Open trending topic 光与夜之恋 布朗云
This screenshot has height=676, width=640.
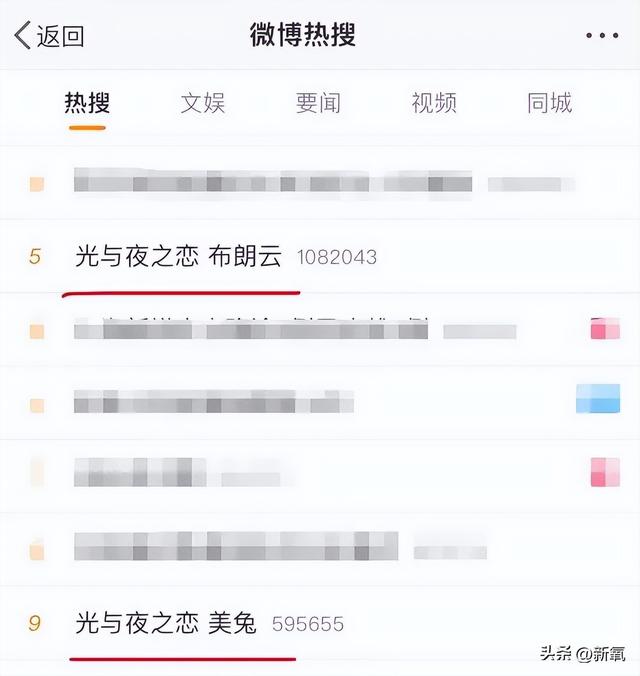(179, 257)
